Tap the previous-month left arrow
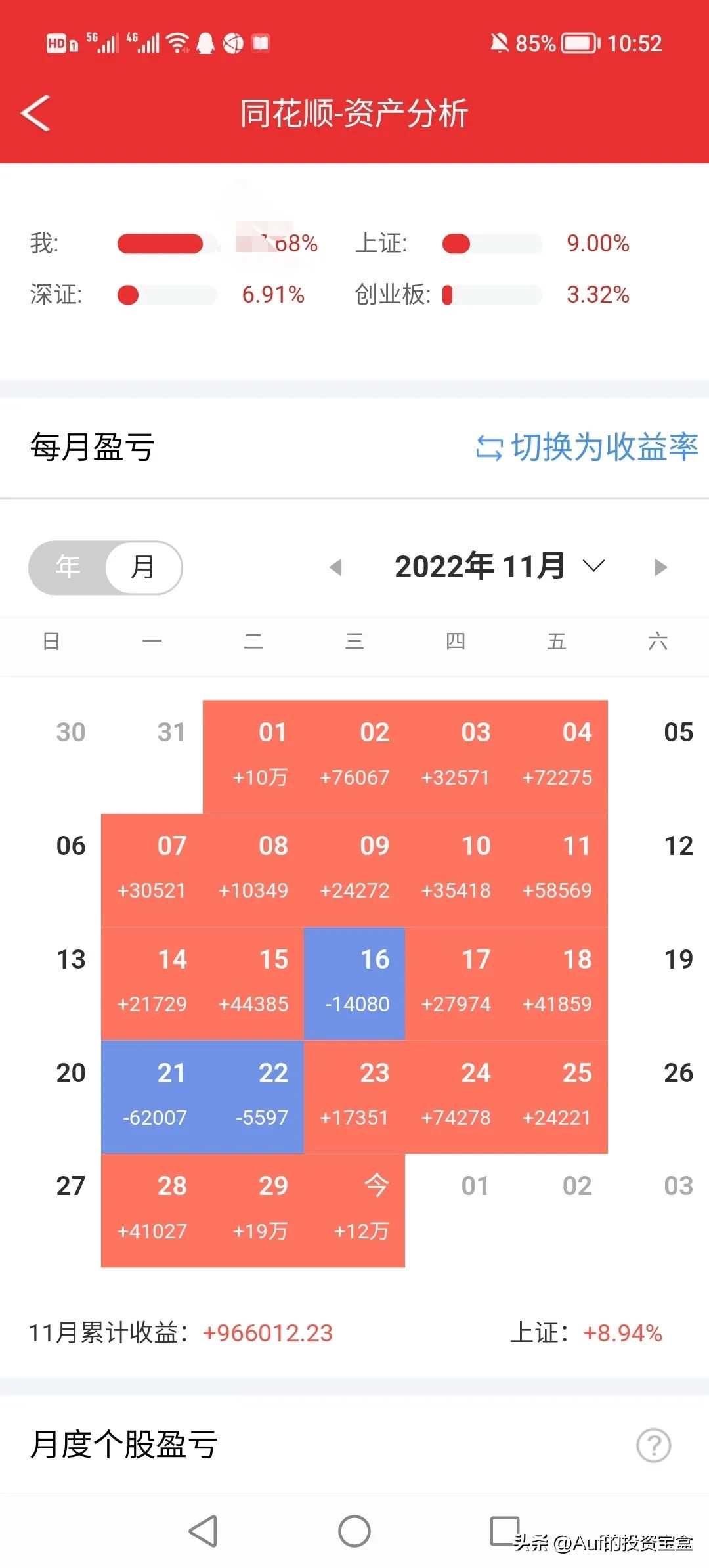The image size is (709, 1568). tap(337, 567)
